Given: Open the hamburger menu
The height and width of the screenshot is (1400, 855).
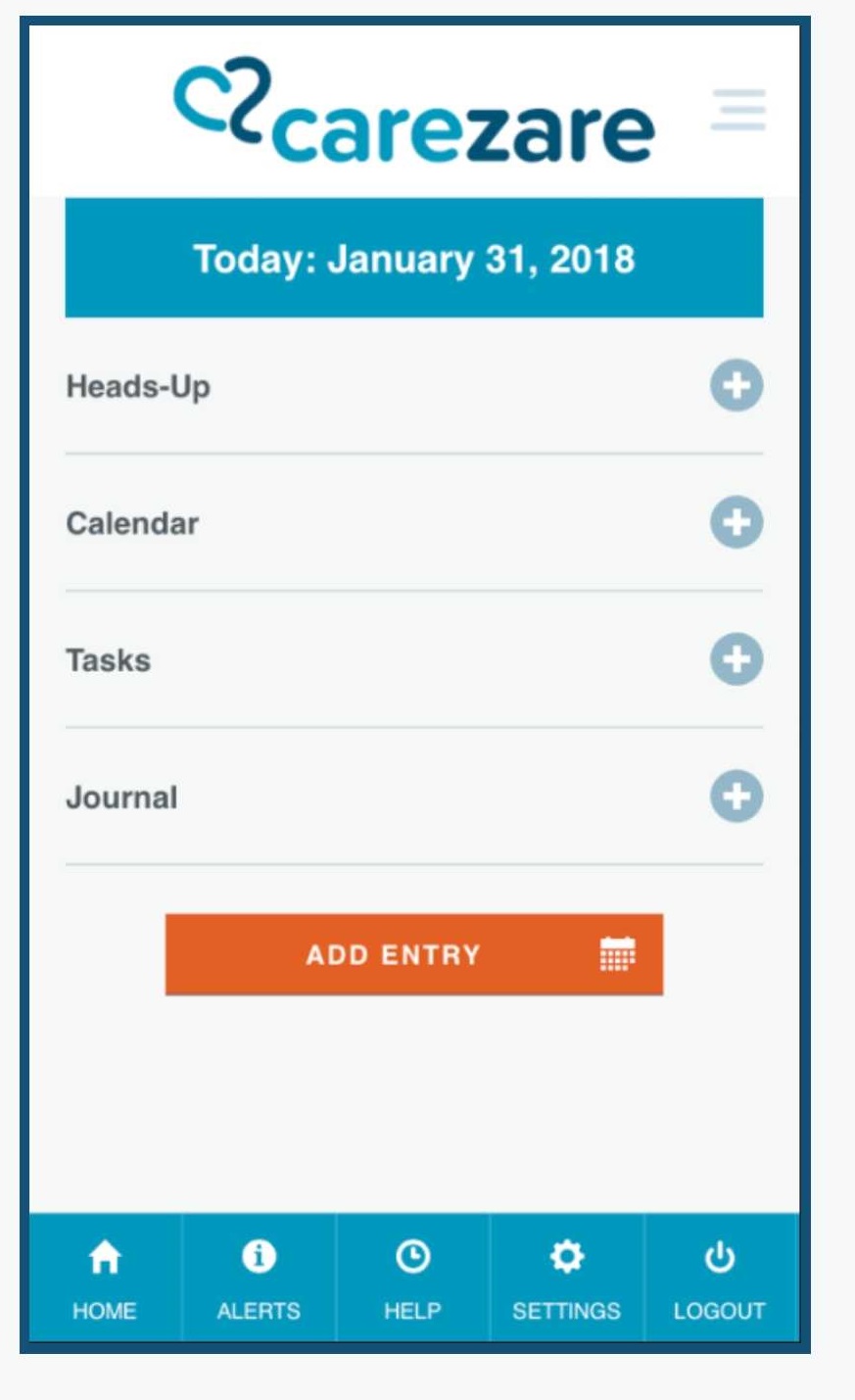Looking at the screenshot, I should coord(738,110).
